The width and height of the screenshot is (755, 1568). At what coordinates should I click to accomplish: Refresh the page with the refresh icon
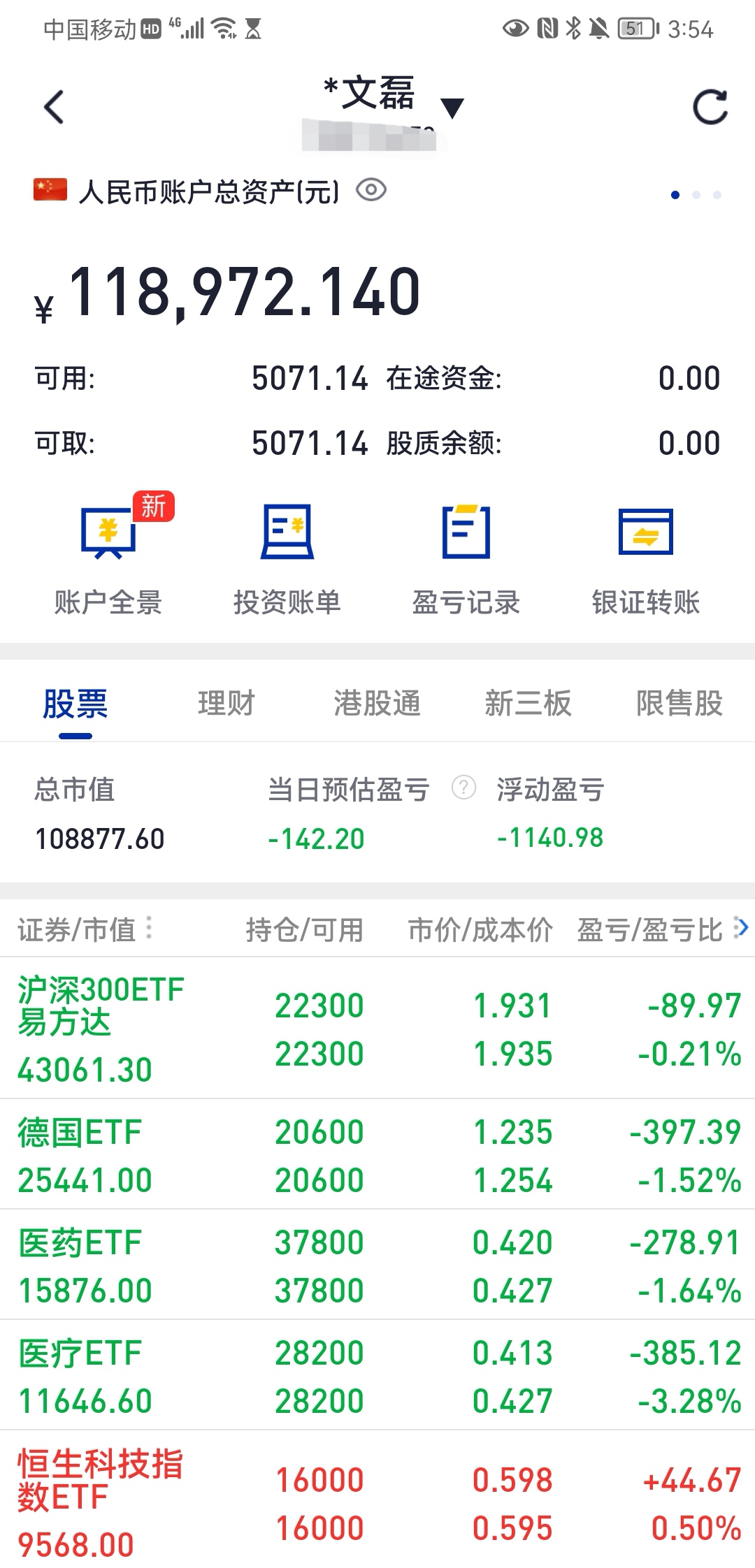711,105
